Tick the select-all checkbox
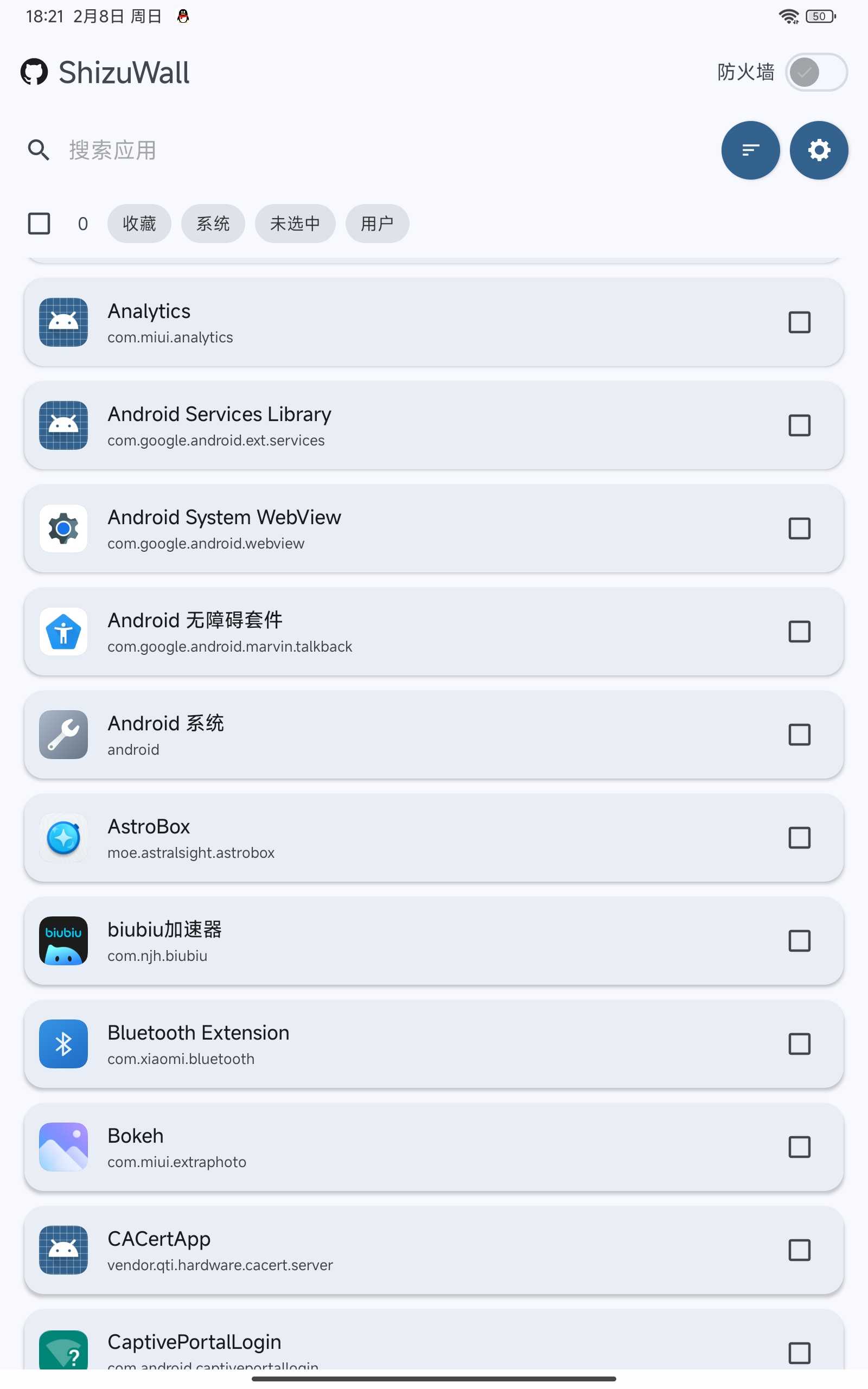Viewport: 868px width, 1389px height. [x=39, y=224]
